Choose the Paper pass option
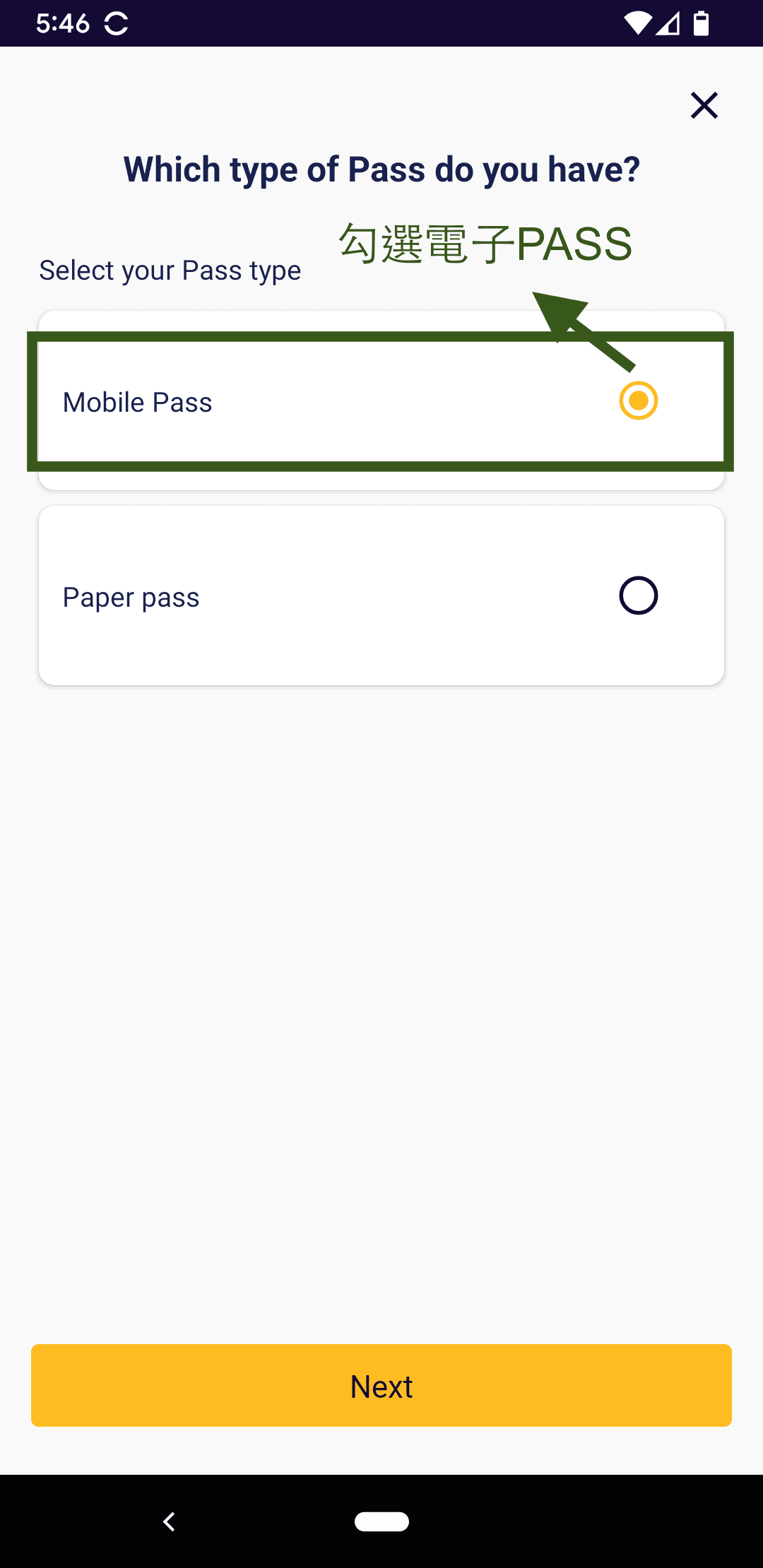This screenshot has height=1568, width=763. [638, 595]
